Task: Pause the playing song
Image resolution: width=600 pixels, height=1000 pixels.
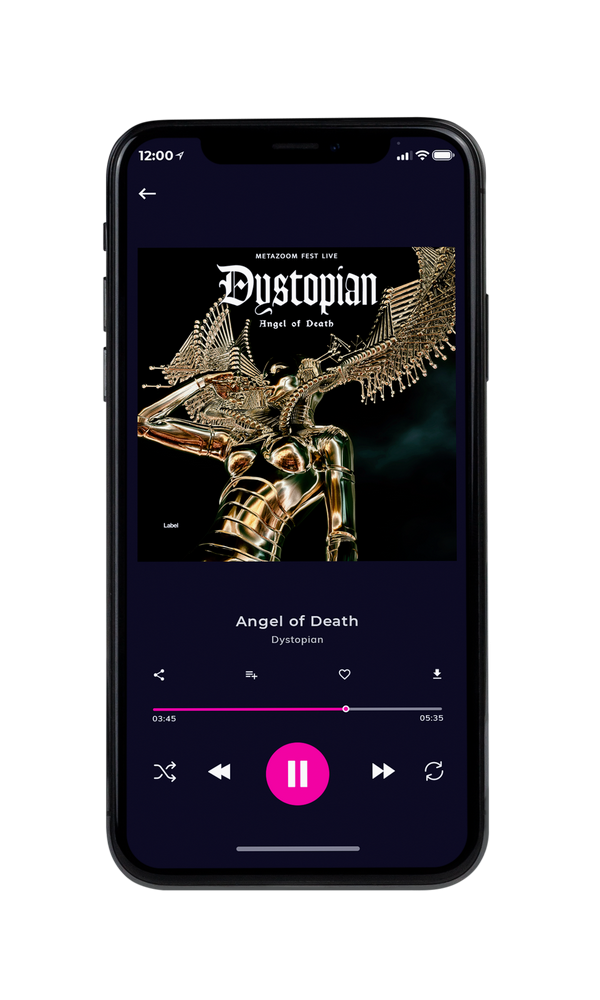Action: (297, 774)
